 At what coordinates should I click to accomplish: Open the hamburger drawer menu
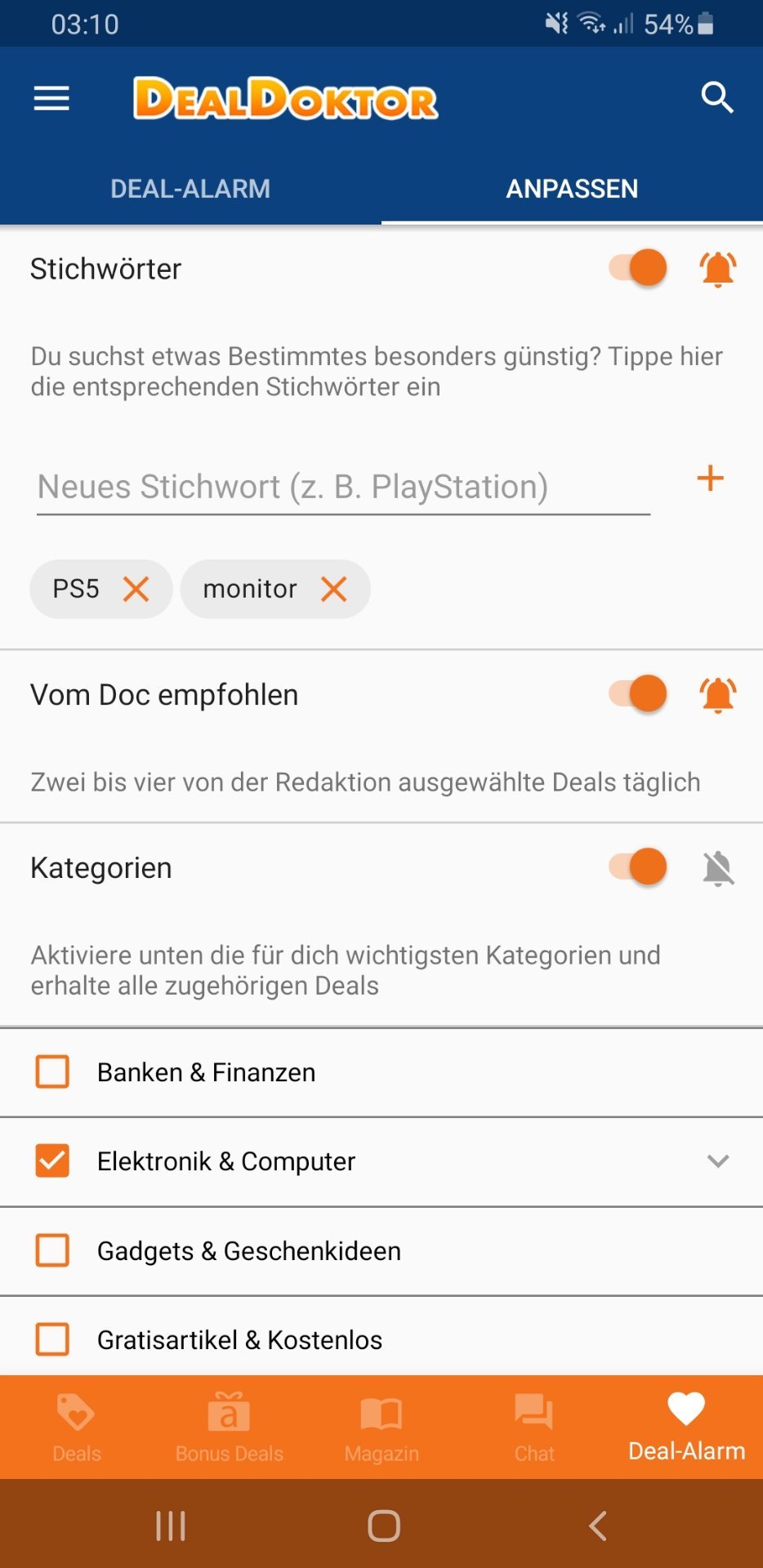click(x=51, y=99)
